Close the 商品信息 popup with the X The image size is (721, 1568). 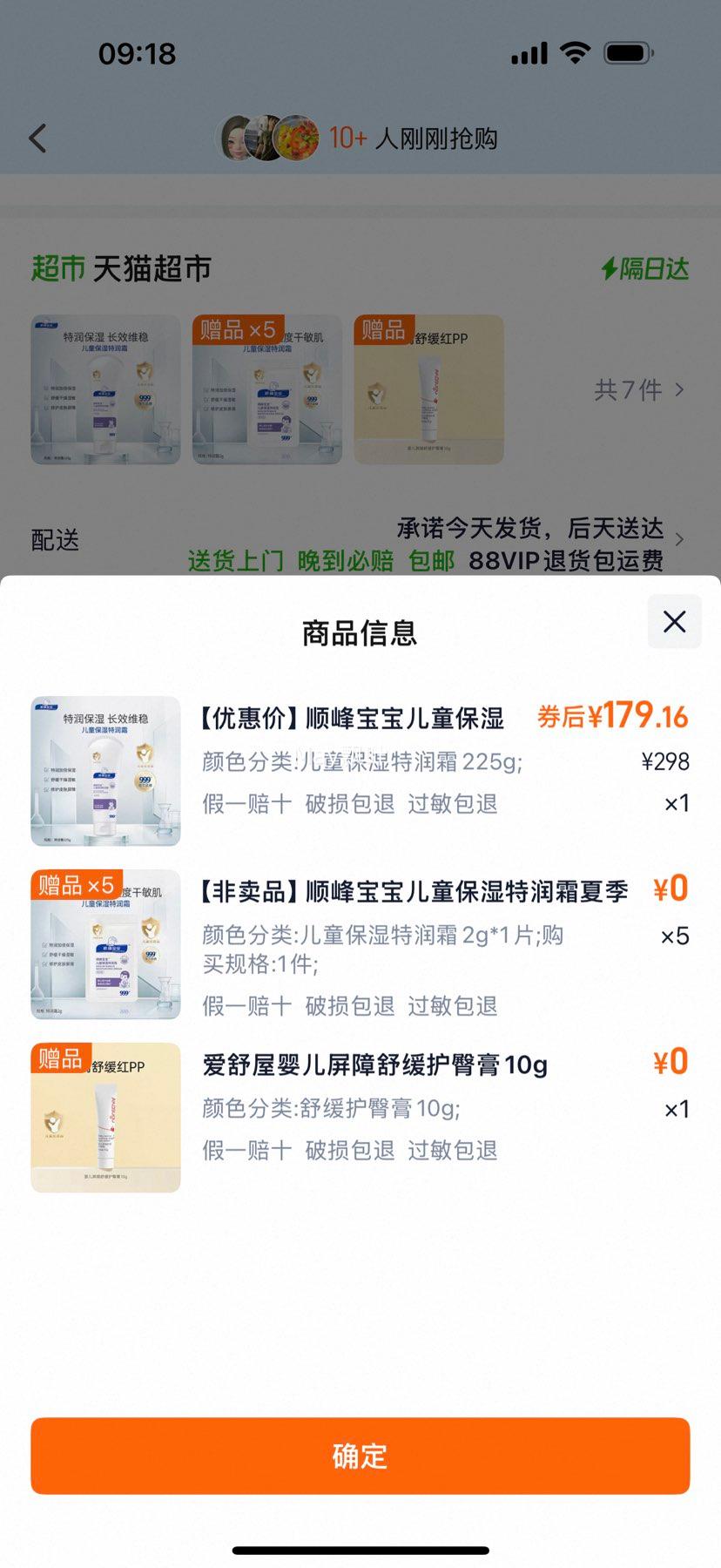tap(673, 621)
